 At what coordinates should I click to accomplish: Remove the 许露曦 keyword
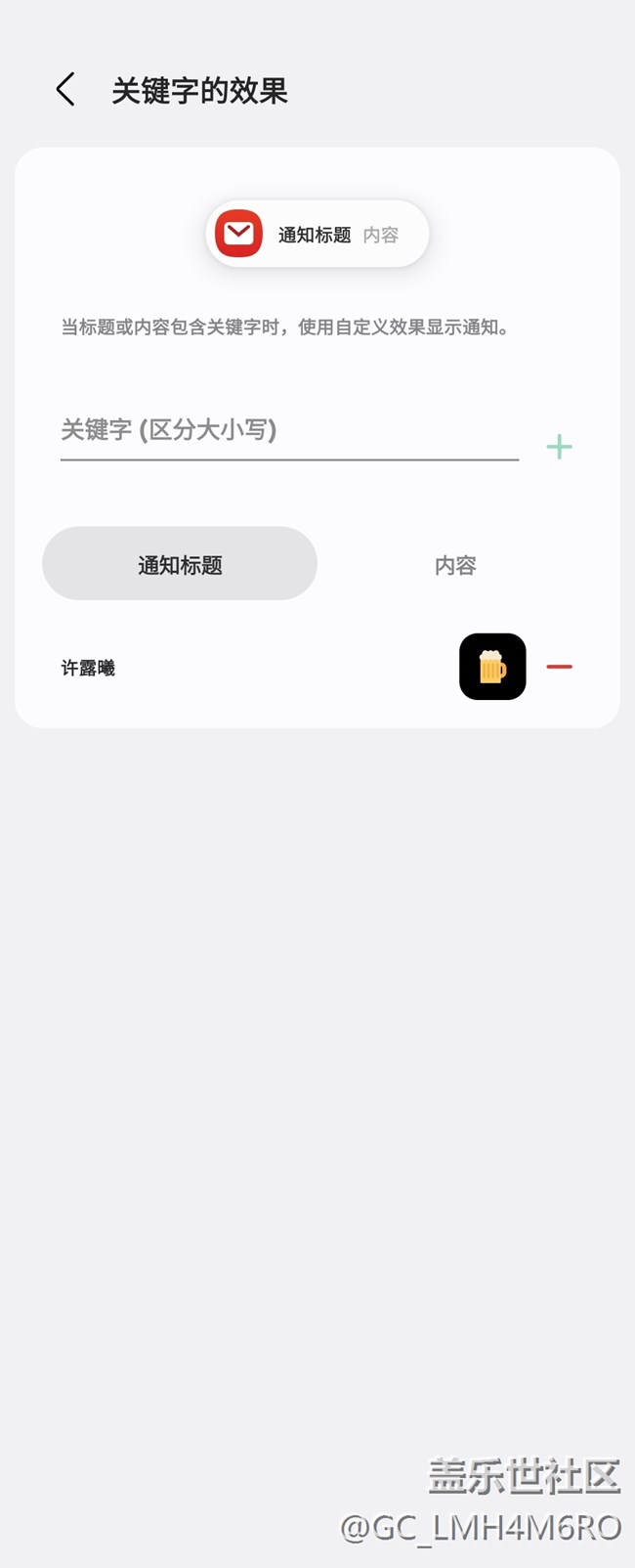(559, 667)
